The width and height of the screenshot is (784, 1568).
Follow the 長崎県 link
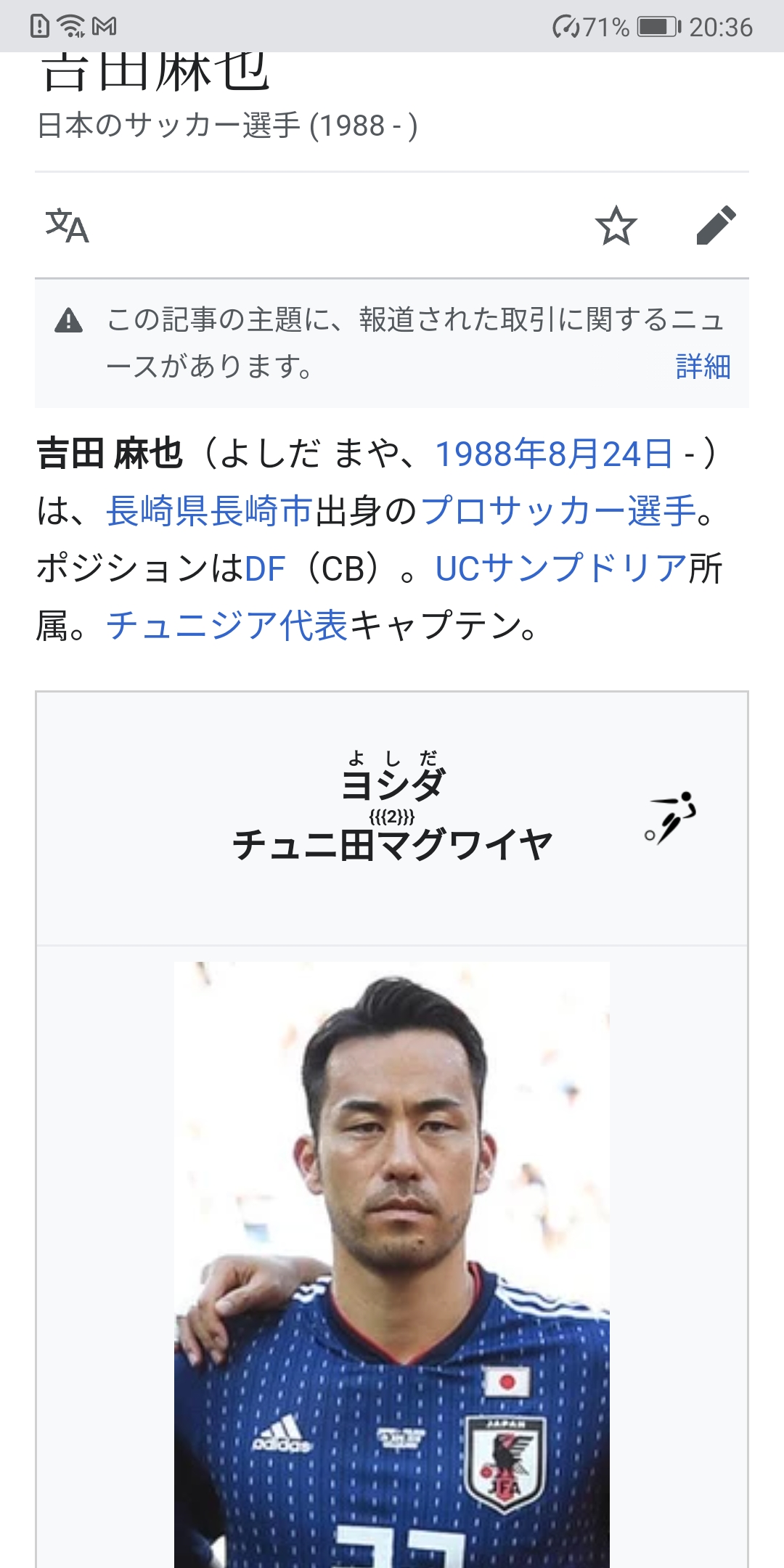pos(157,510)
